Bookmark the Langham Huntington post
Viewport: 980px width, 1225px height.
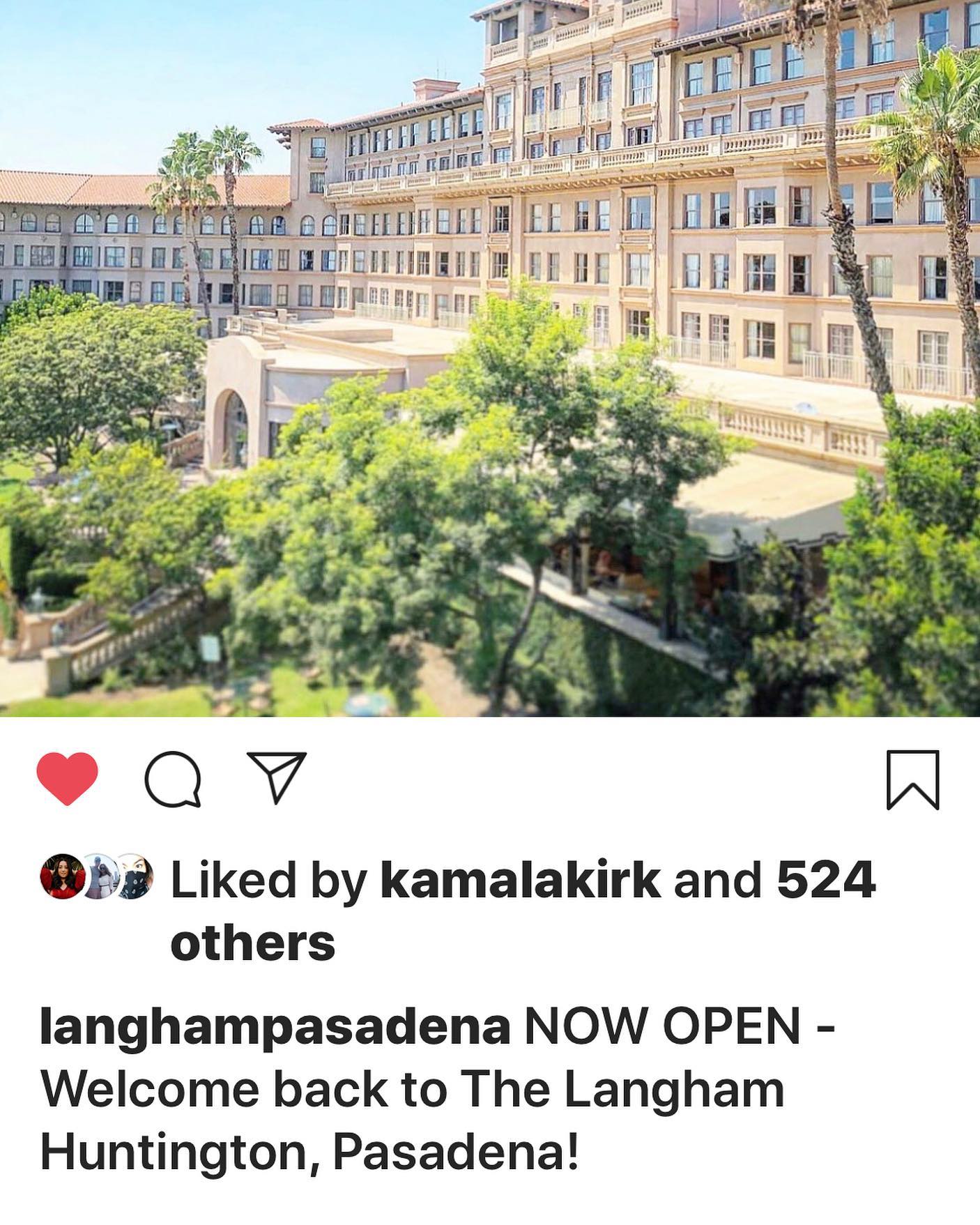click(x=912, y=780)
